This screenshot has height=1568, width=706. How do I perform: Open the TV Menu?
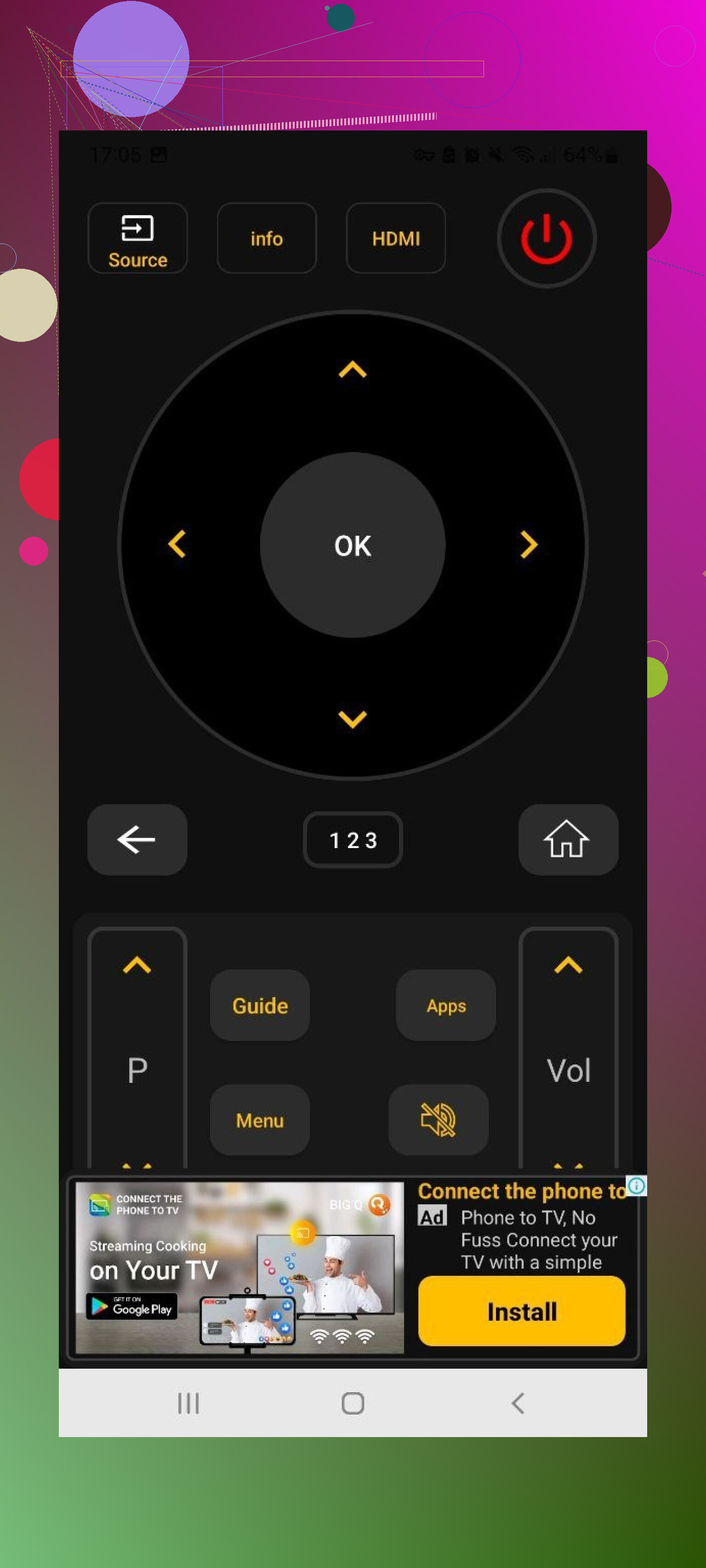click(x=260, y=1120)
